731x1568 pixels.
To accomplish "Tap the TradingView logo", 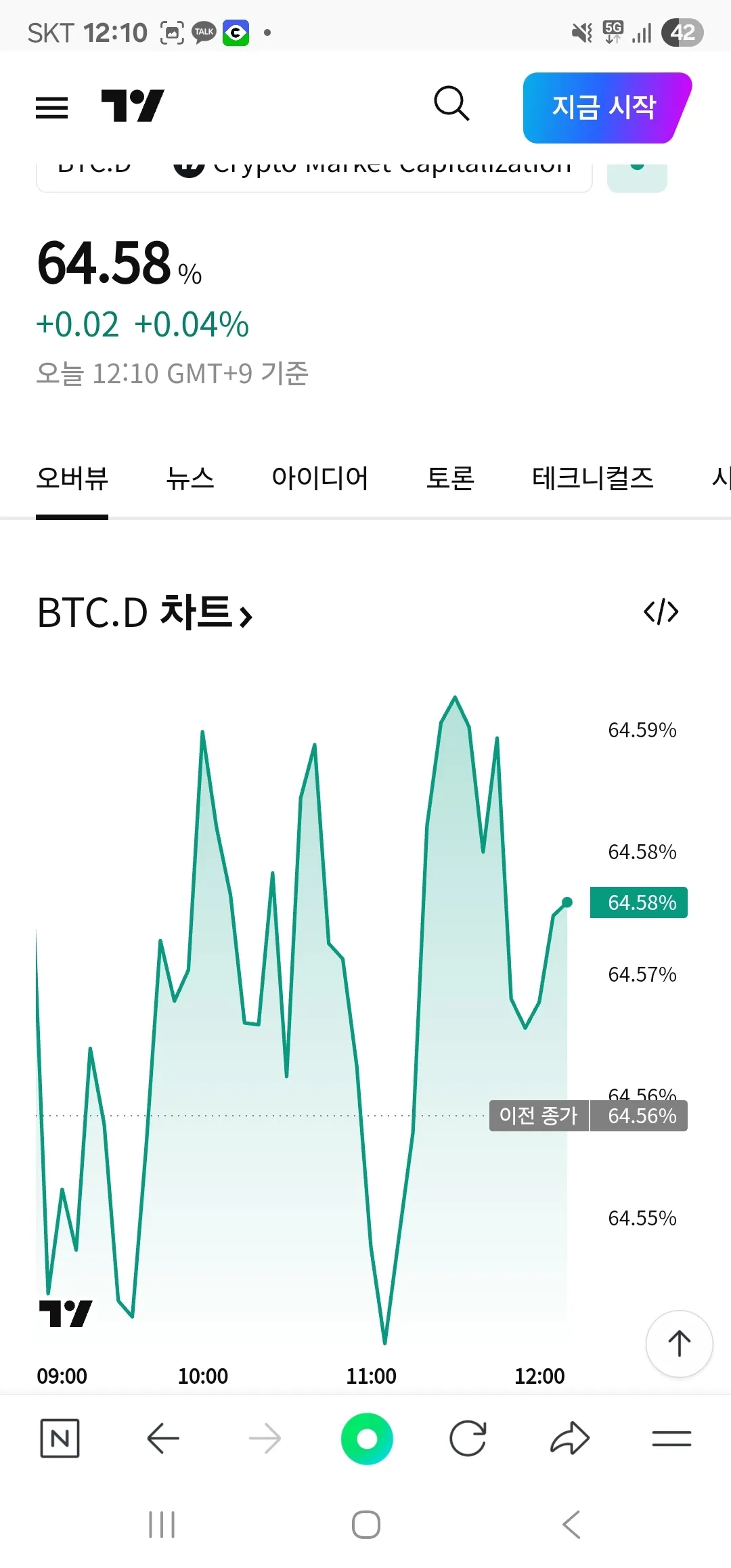I will coord(133,106).
